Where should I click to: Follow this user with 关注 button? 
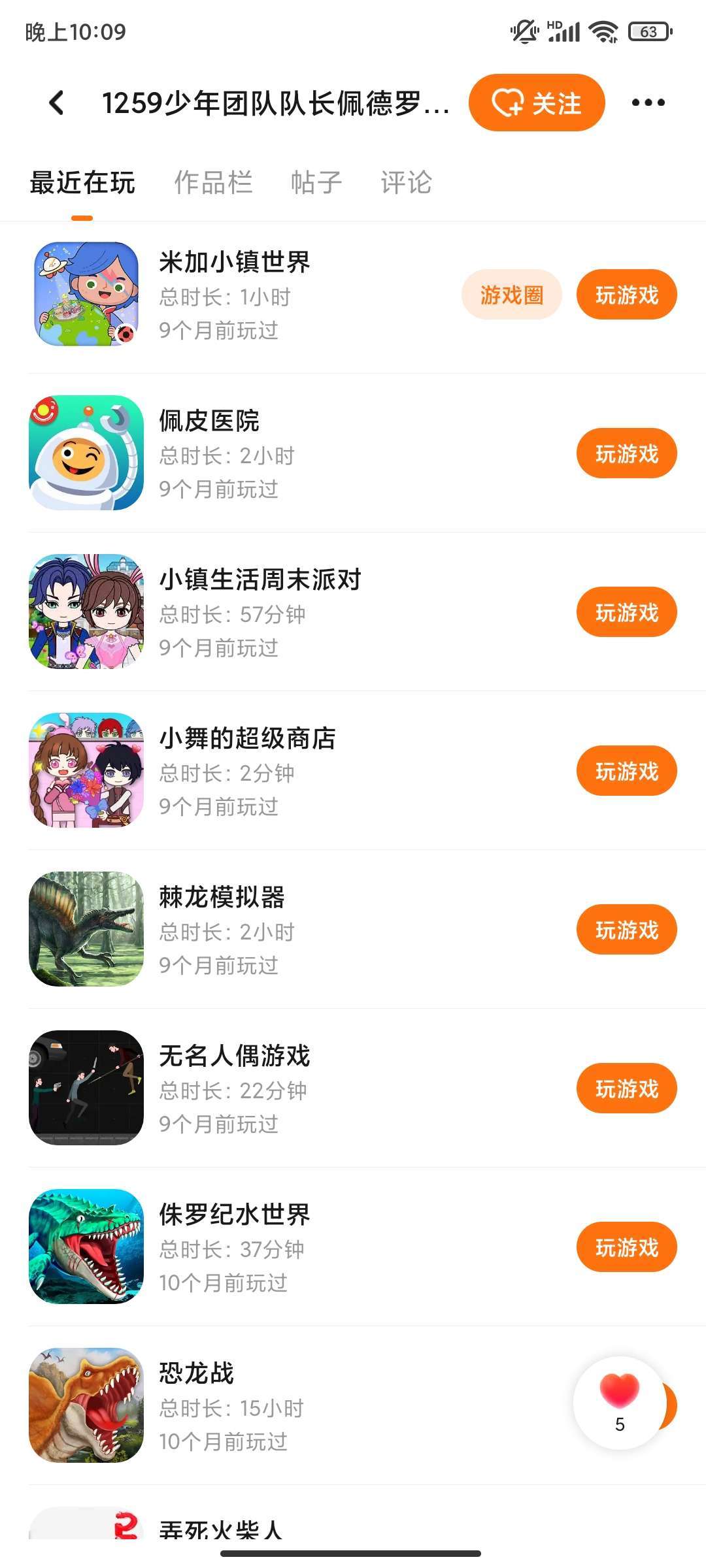tap(537, 103)
